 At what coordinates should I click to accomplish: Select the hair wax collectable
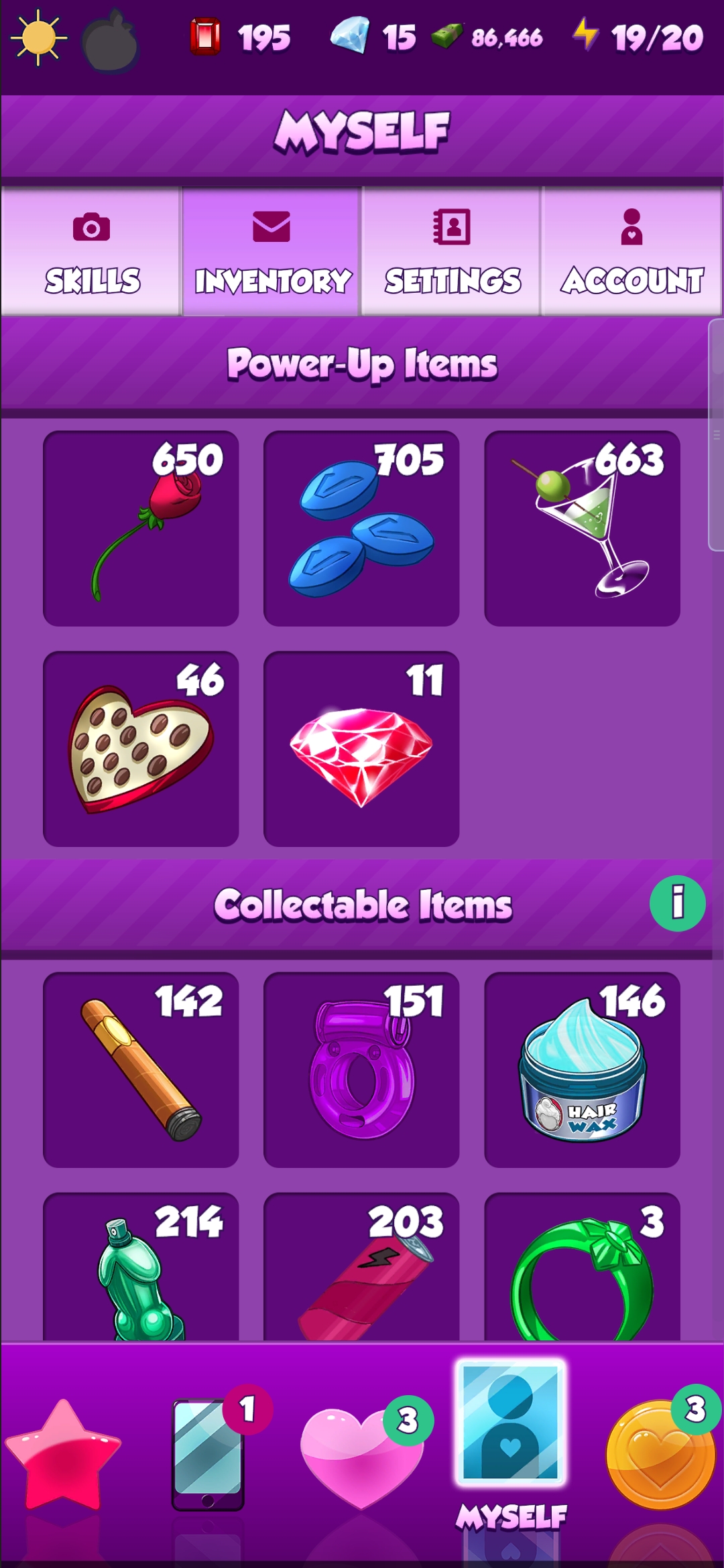pos(582,1069)
